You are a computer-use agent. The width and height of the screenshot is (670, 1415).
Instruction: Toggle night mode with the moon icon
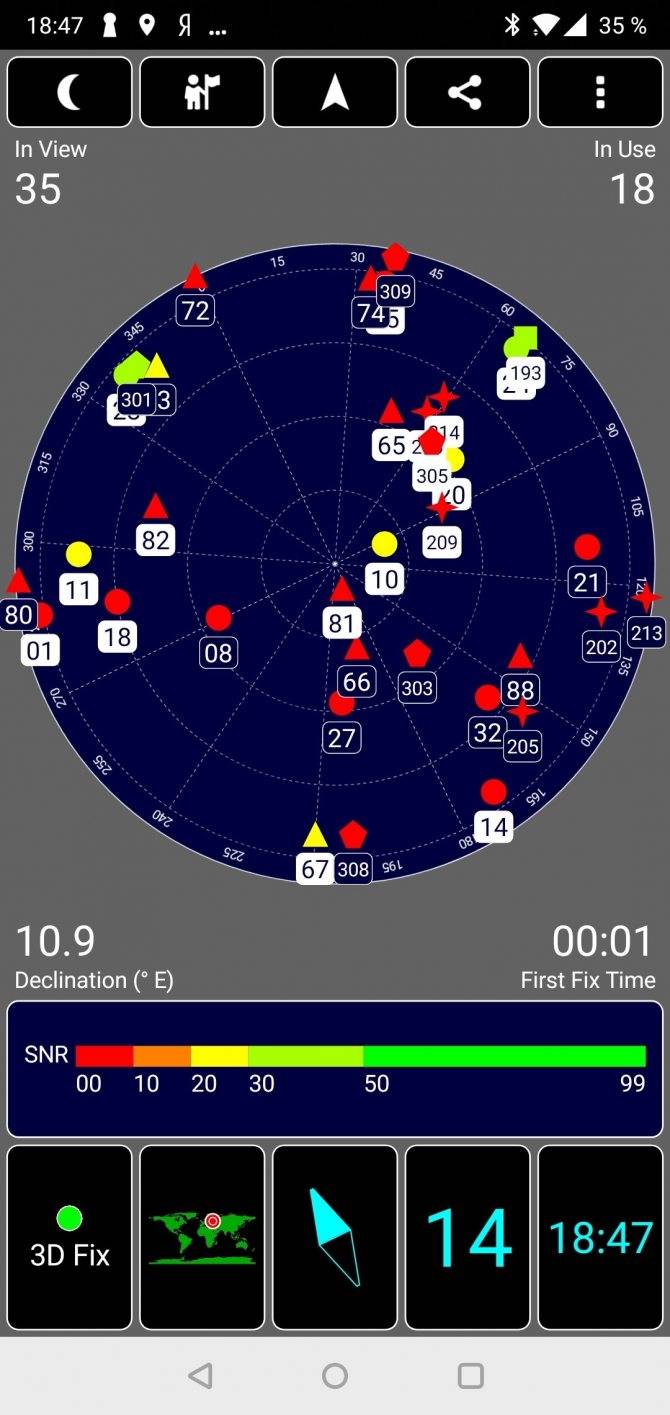[x=70, y=92]
